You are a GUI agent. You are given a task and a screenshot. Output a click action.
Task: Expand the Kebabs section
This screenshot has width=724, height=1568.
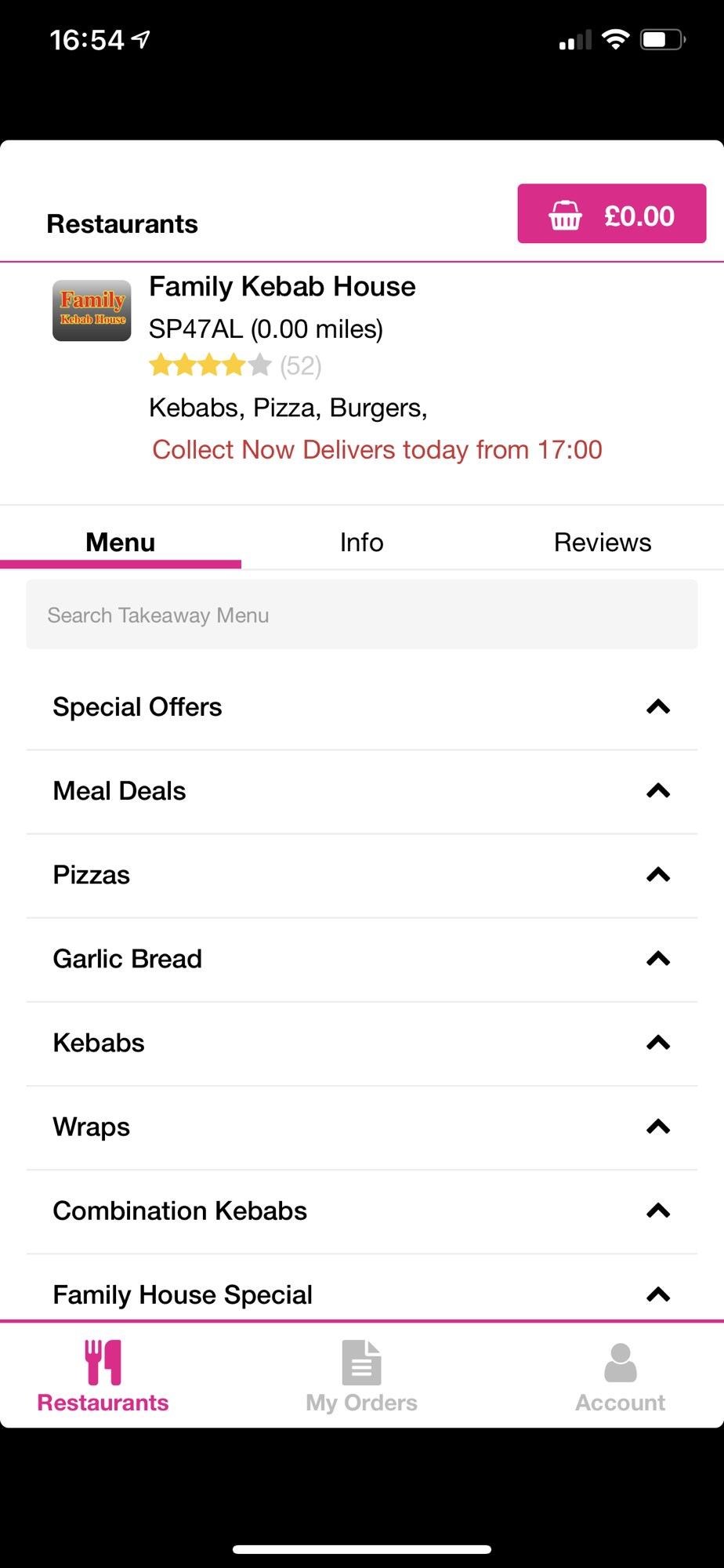(361, 1043)
